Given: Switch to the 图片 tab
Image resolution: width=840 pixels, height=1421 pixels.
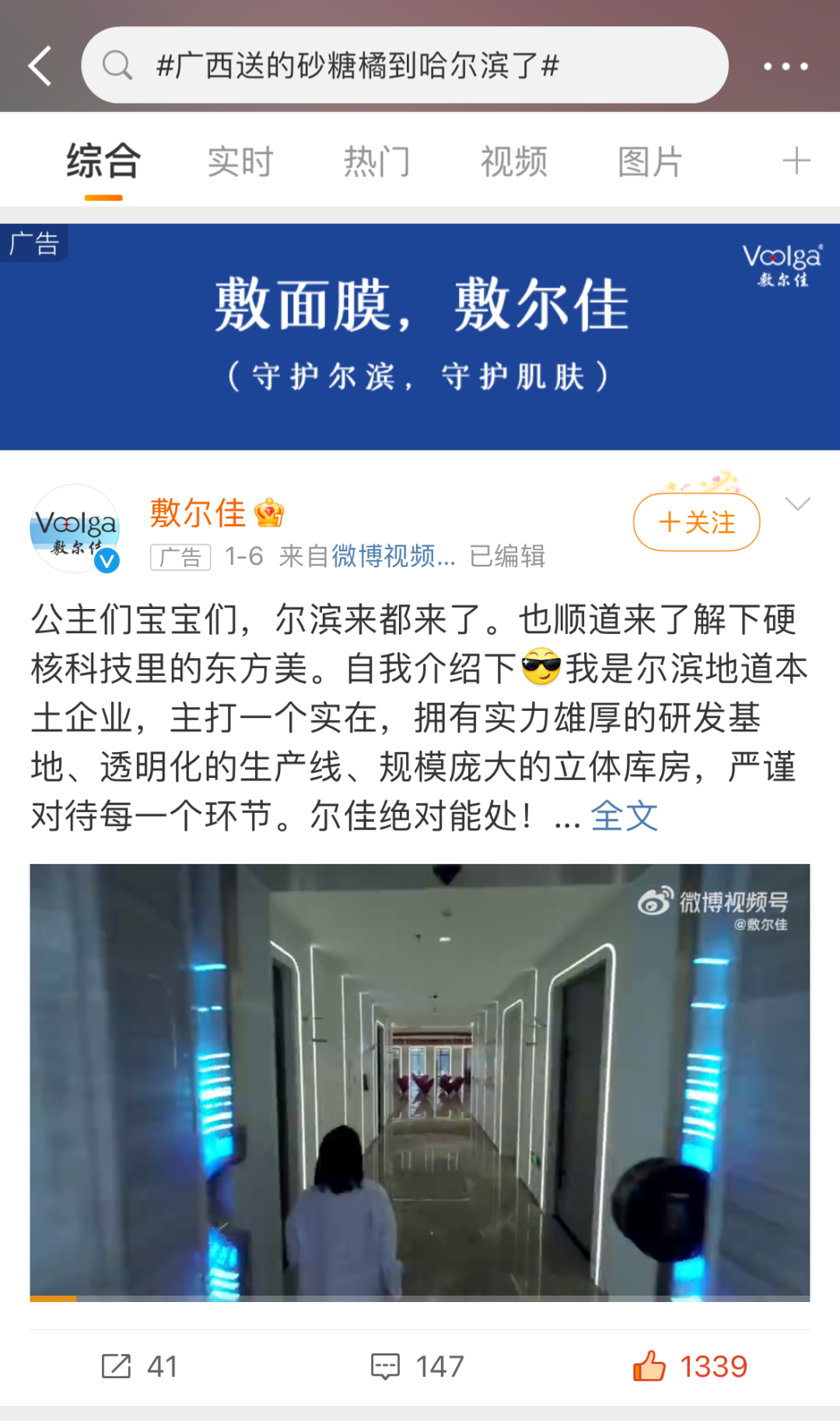Looking at the screenshot, I should point(649,162).
